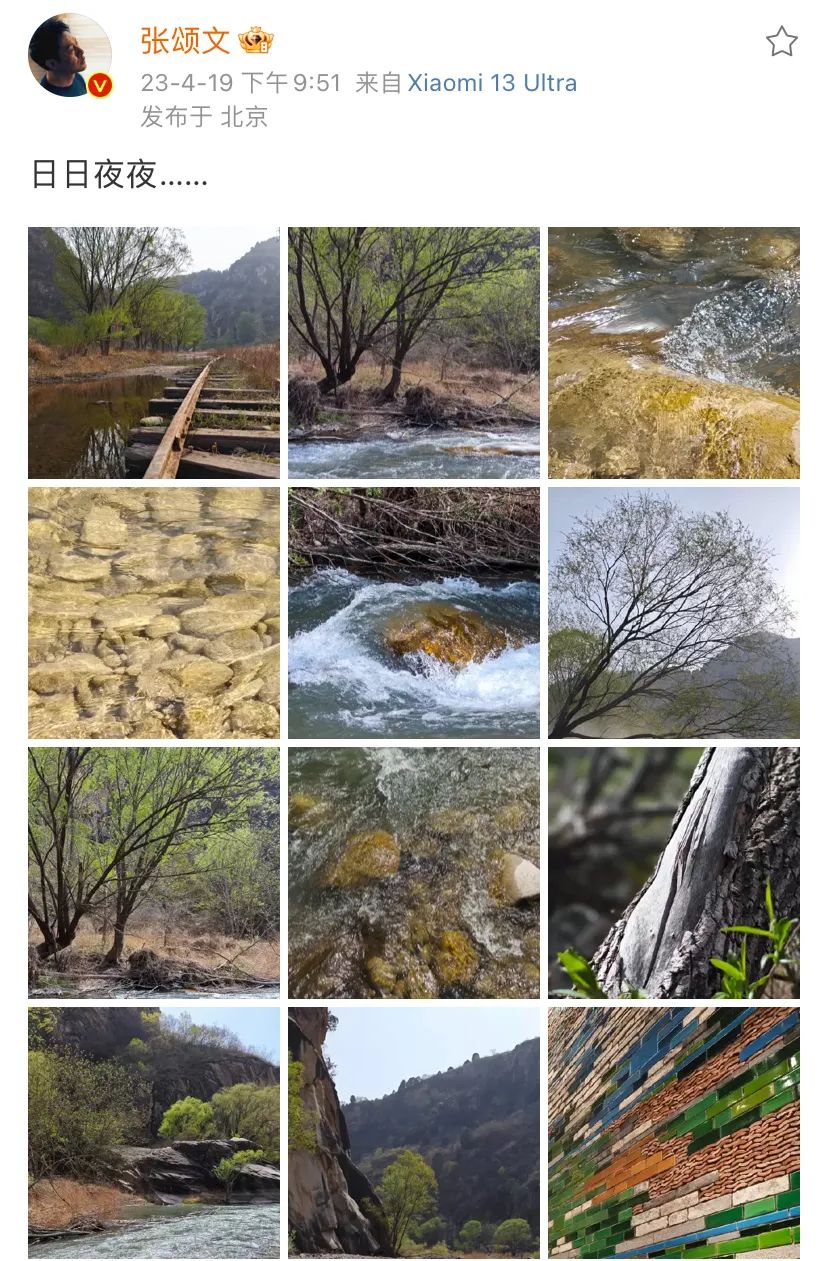View the riverside cliff with green bushes photo
The width and height of the screenshot is (828, 1261).
154,1132
